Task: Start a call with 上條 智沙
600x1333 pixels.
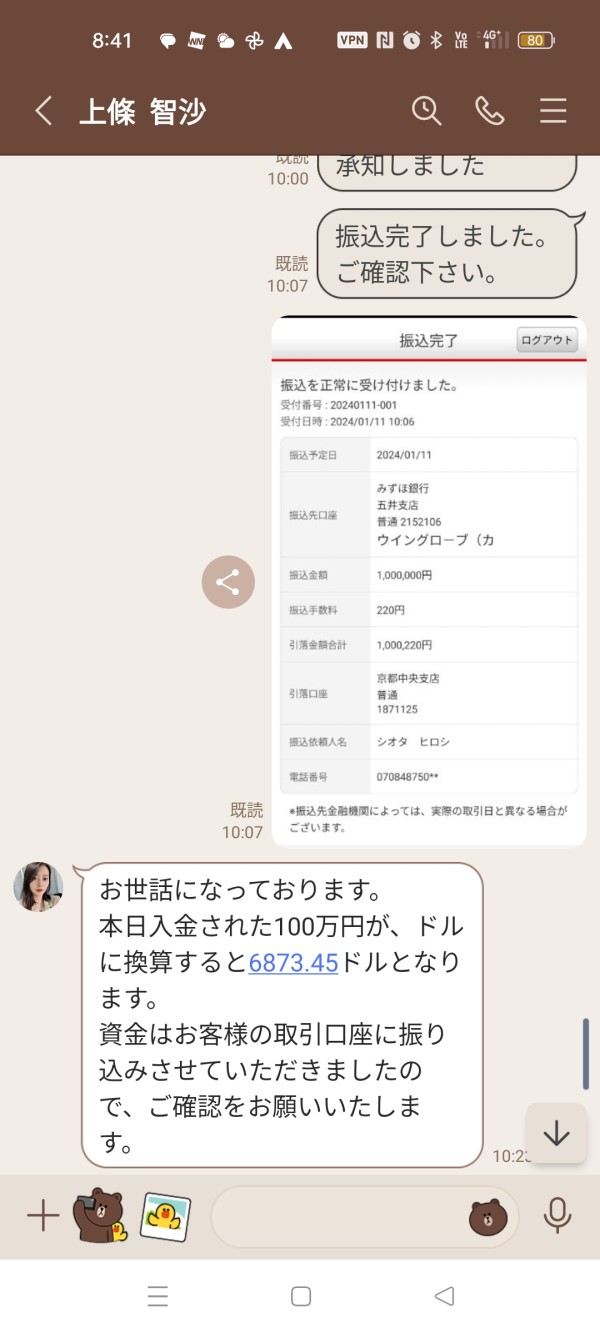Action: coord(490,111)
